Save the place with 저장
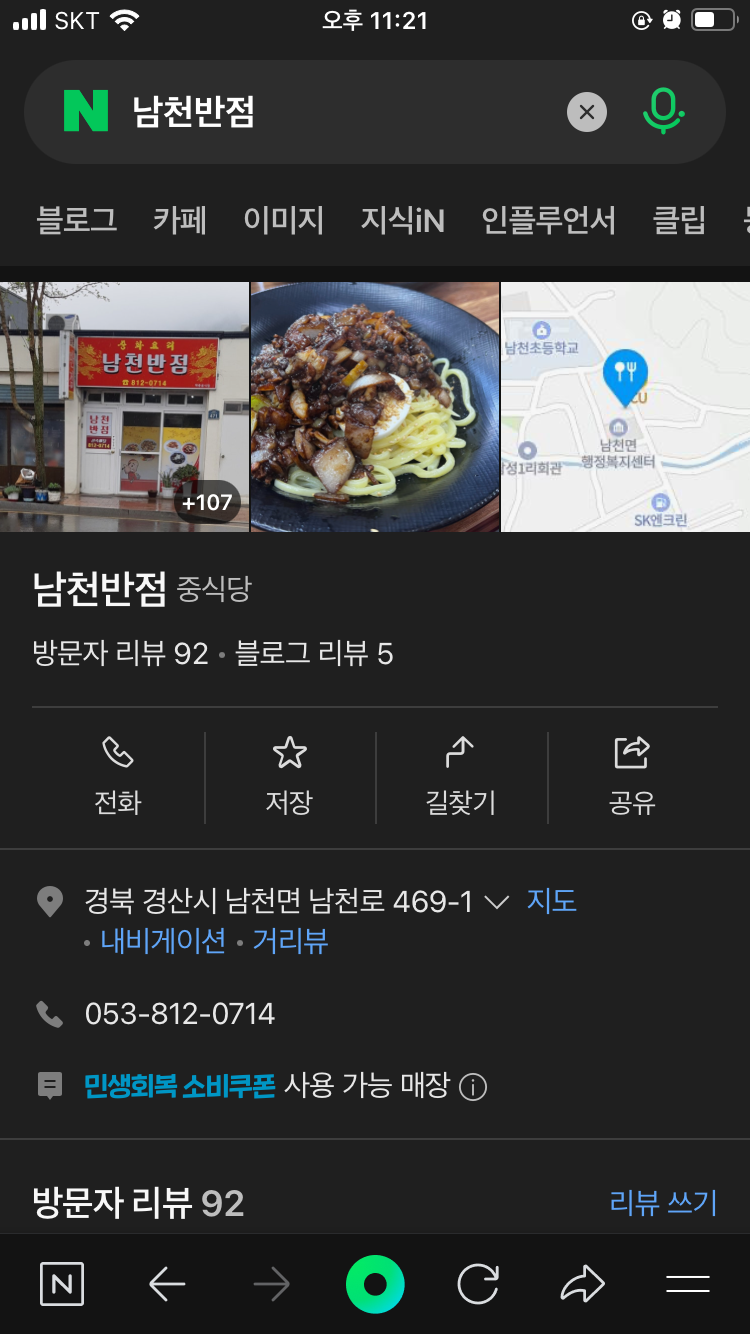 (289, 777)
